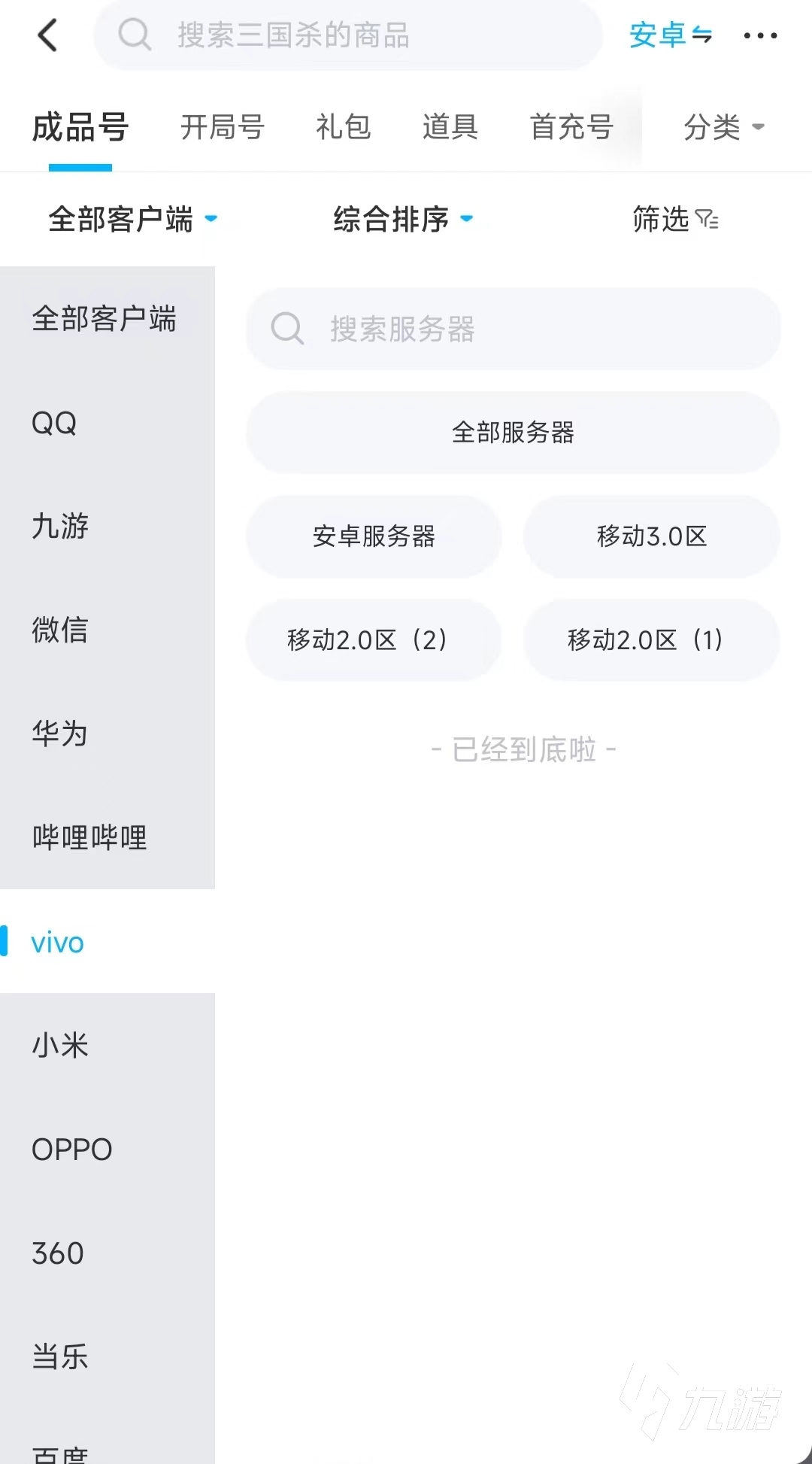
Task: Tap the 搜索服务器 search box
Action: (x=513, y=329)
